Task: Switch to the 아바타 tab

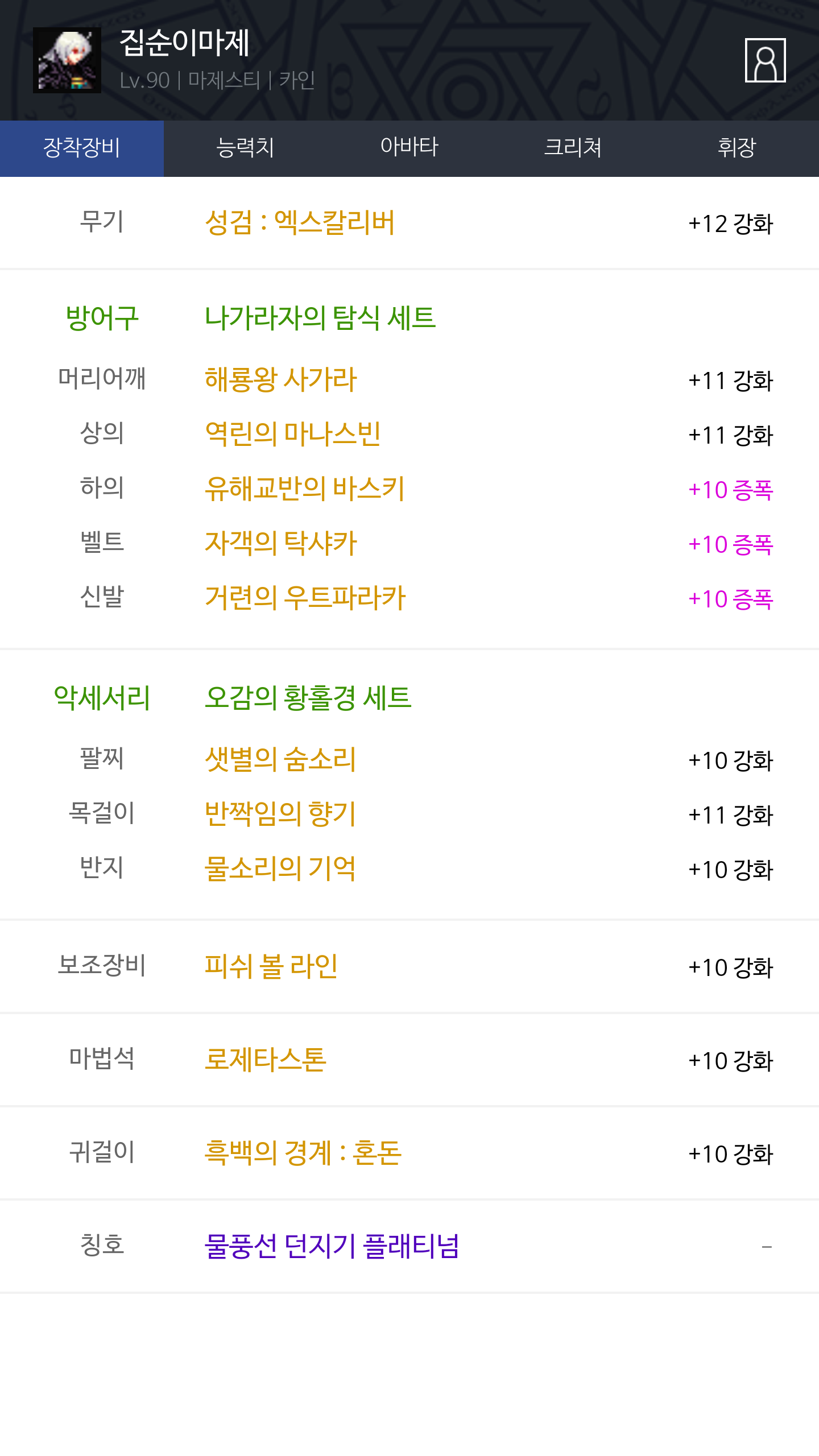Action: [409, 148]
